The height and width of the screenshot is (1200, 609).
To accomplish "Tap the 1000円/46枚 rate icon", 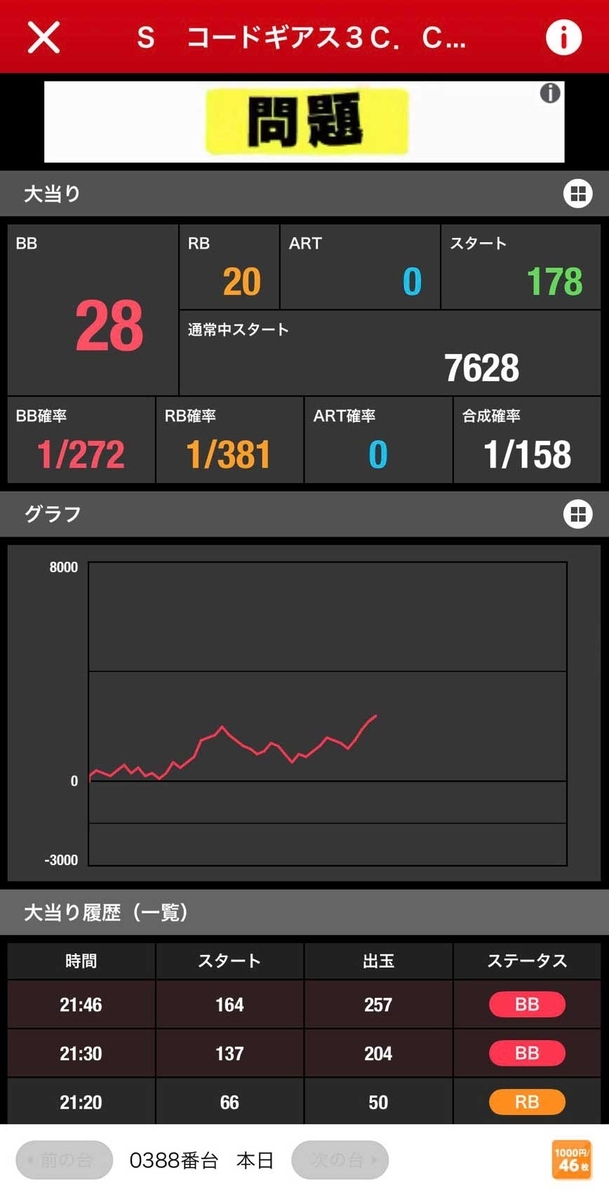I will 571,1161.
